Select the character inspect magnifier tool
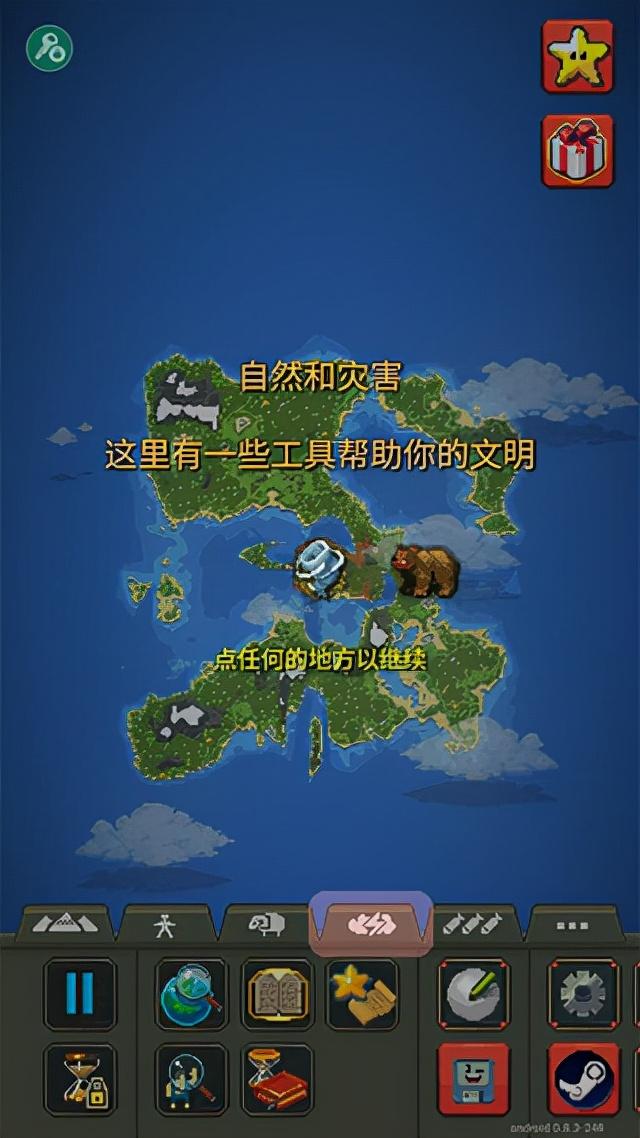640x1138 pixels. pyautogui.click(x=191, y=1079)
